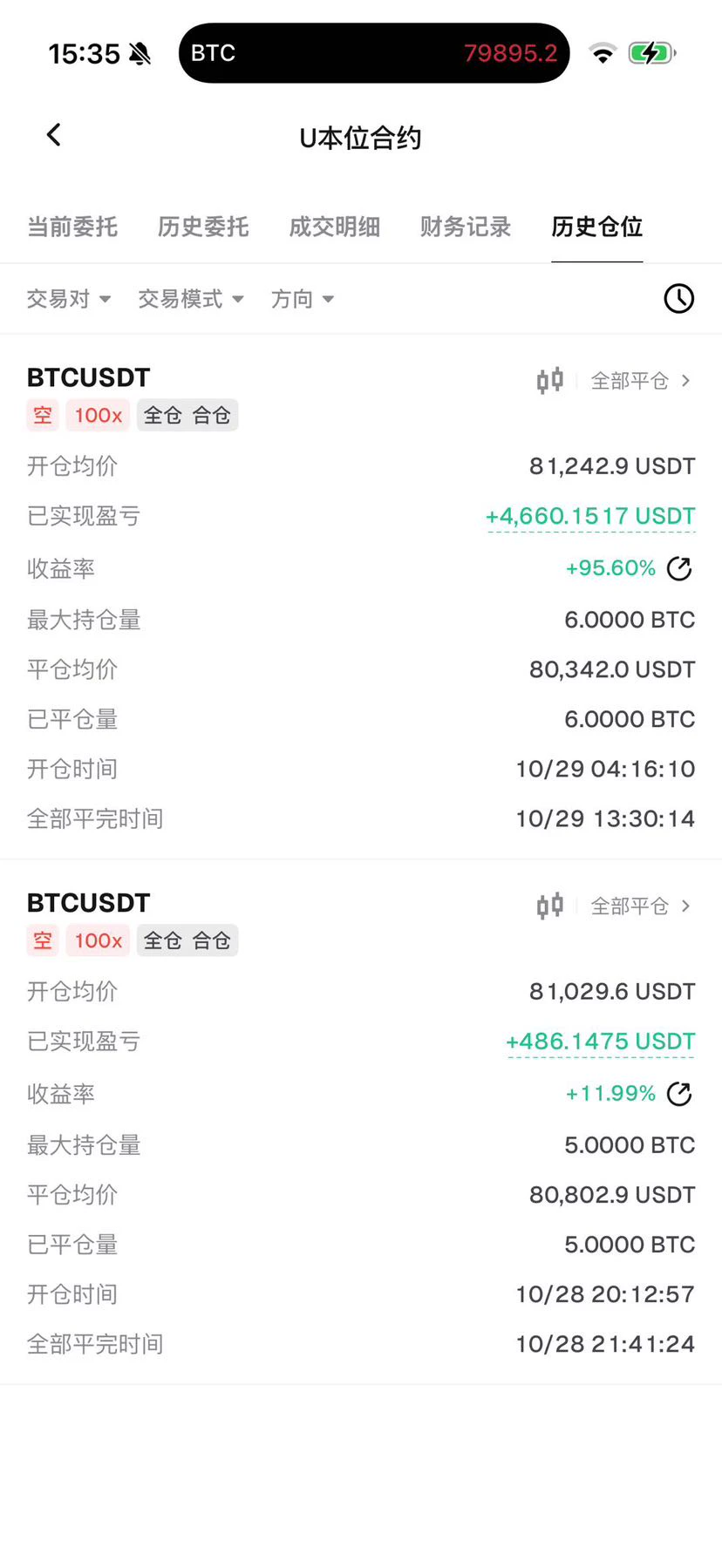Share the +95.60% return
Screen dimensions: 722x1568
click(x=679, y=569)
